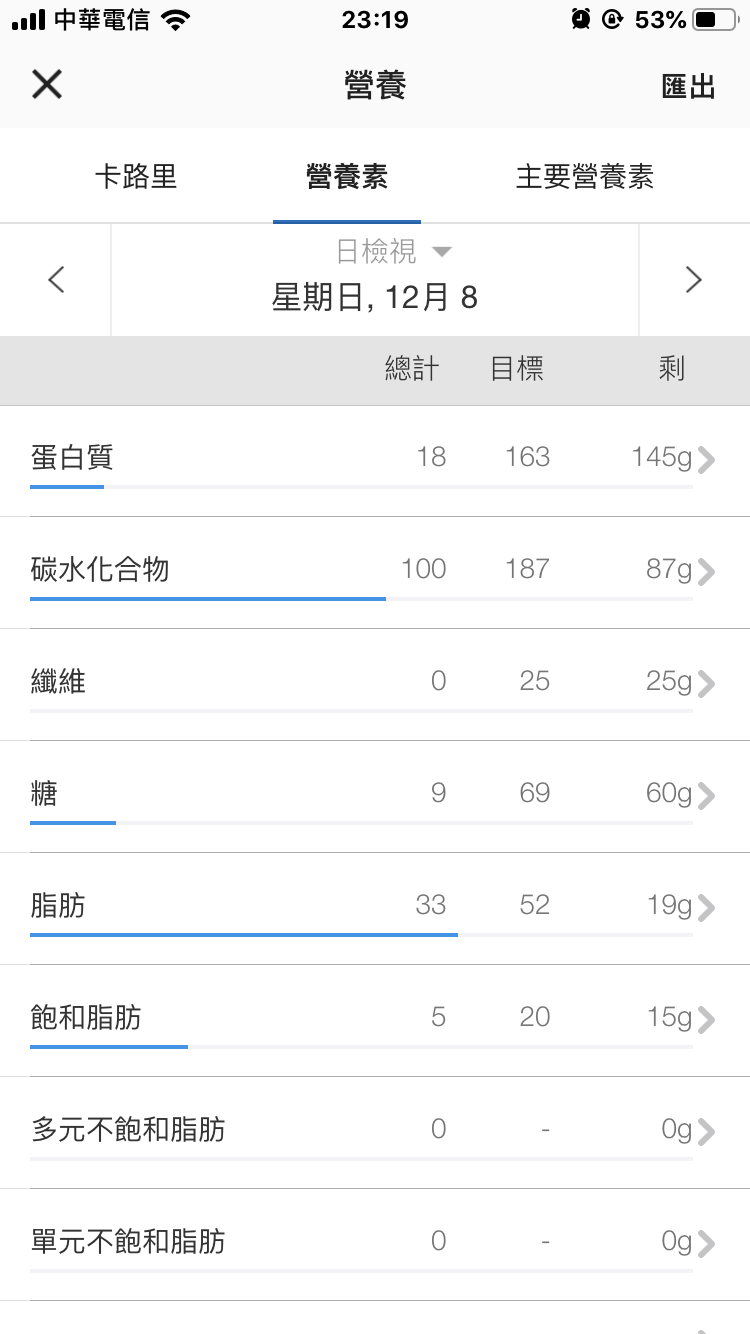Switch to the 卡路里 tab
This screenshot has height=1334, width=750.
(x=136, y=177)
